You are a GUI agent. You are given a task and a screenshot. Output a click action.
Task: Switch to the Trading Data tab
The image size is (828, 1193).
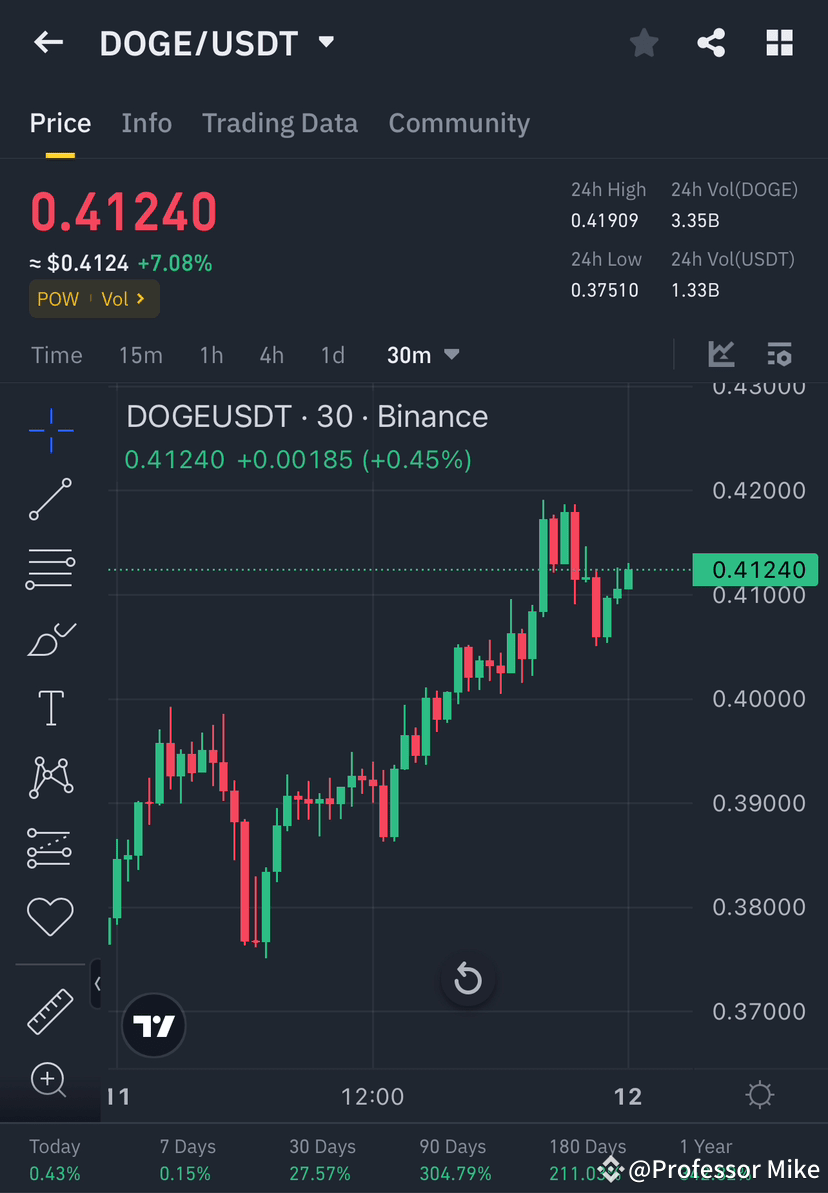[280, 122]
